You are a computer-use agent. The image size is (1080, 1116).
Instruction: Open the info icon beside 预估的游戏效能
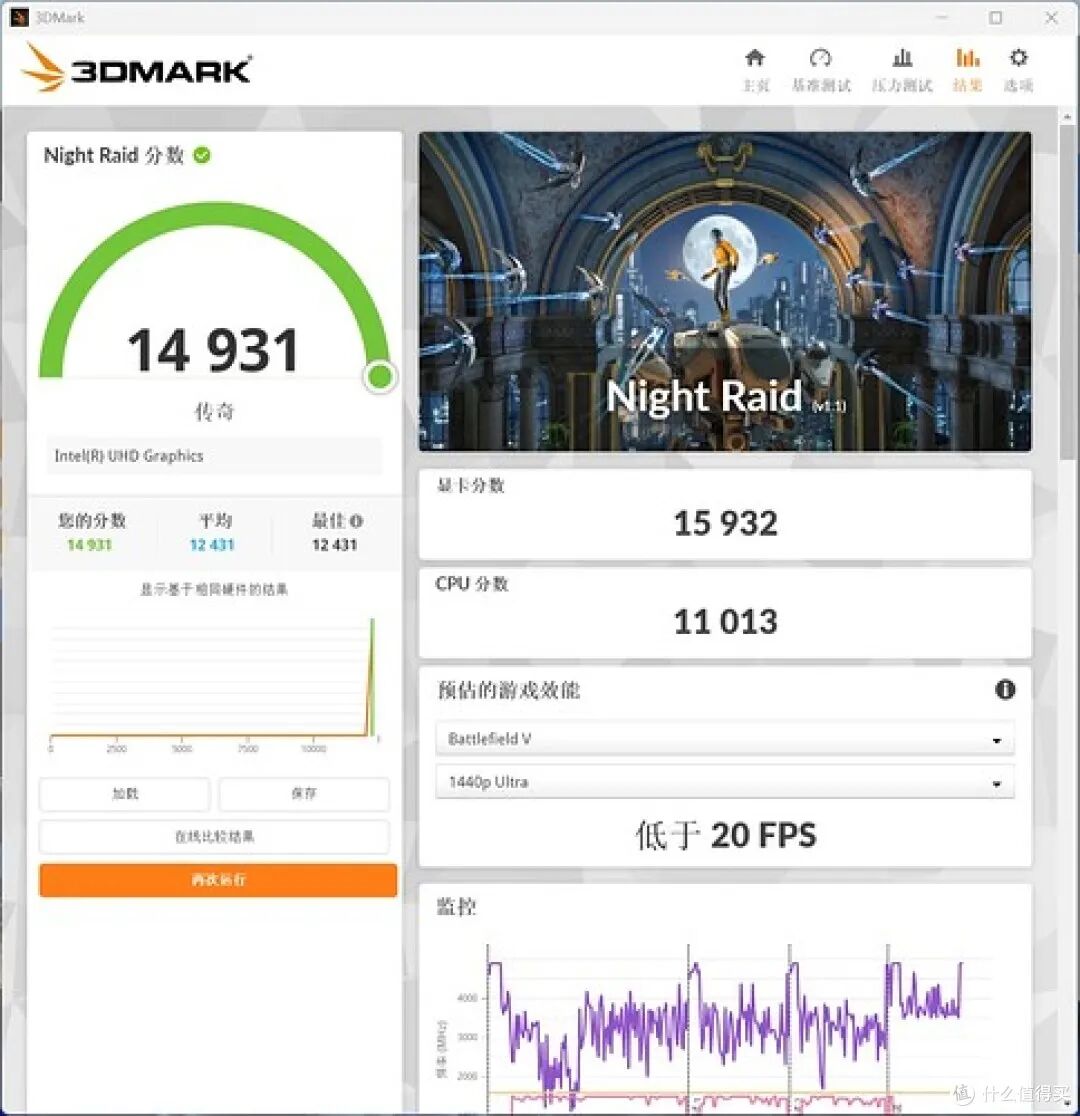coord(1005,690)
